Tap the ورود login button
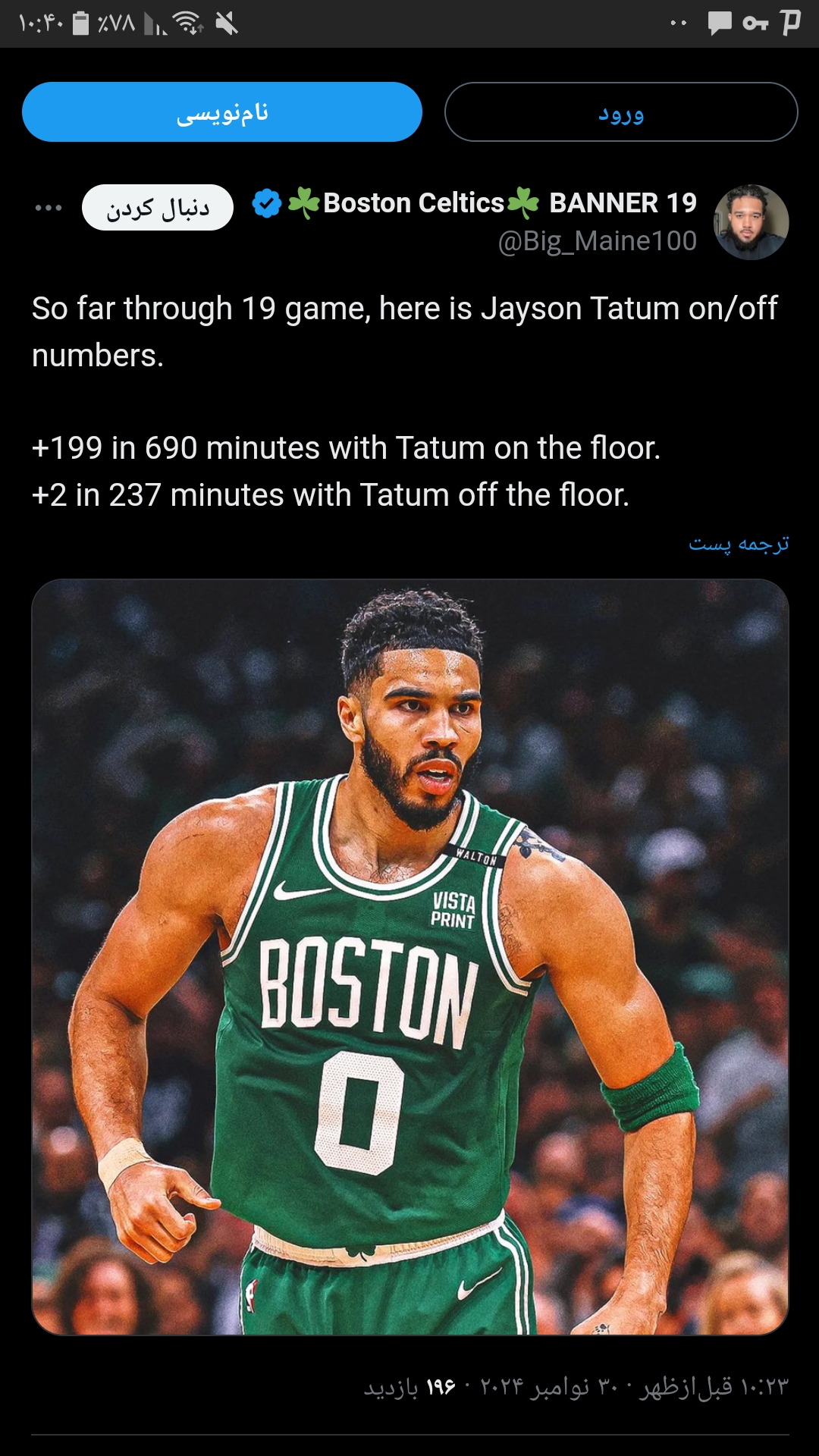Viewport: 819px width, 1456px height. pyautogui.click(x=621, y=112)
